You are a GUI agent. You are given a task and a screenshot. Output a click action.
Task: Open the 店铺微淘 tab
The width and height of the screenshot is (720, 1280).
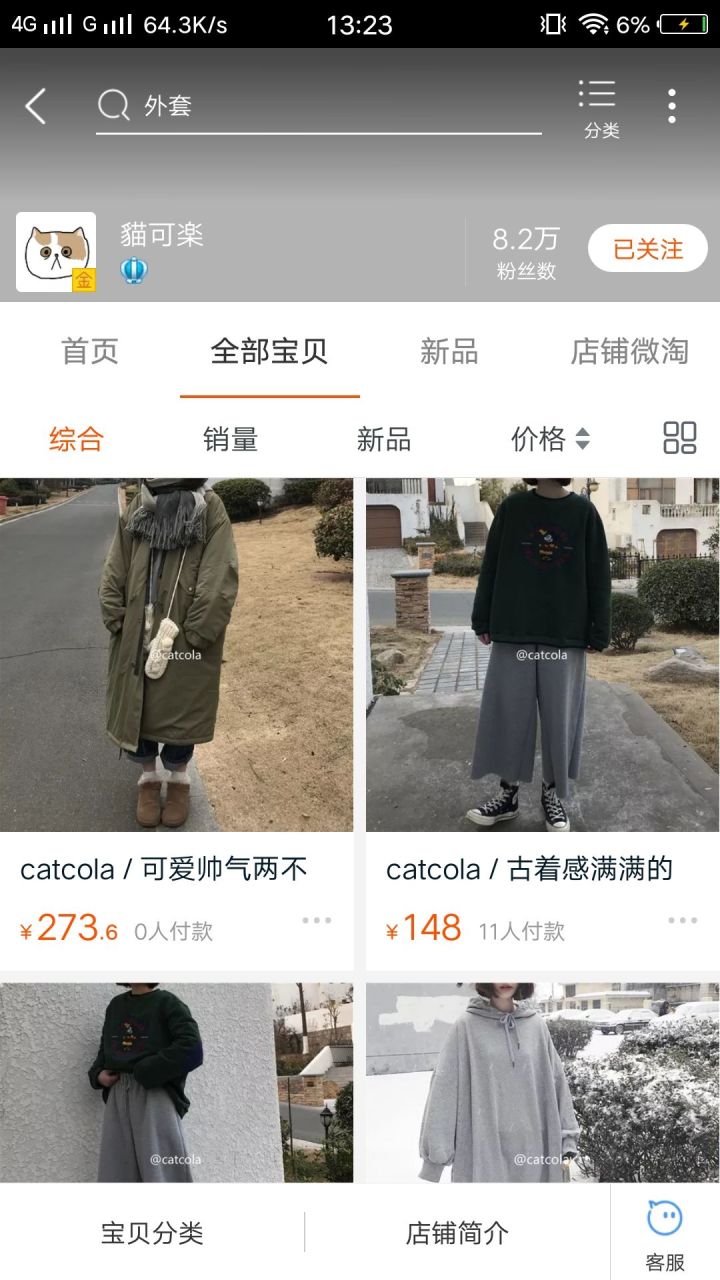point(629,352)
